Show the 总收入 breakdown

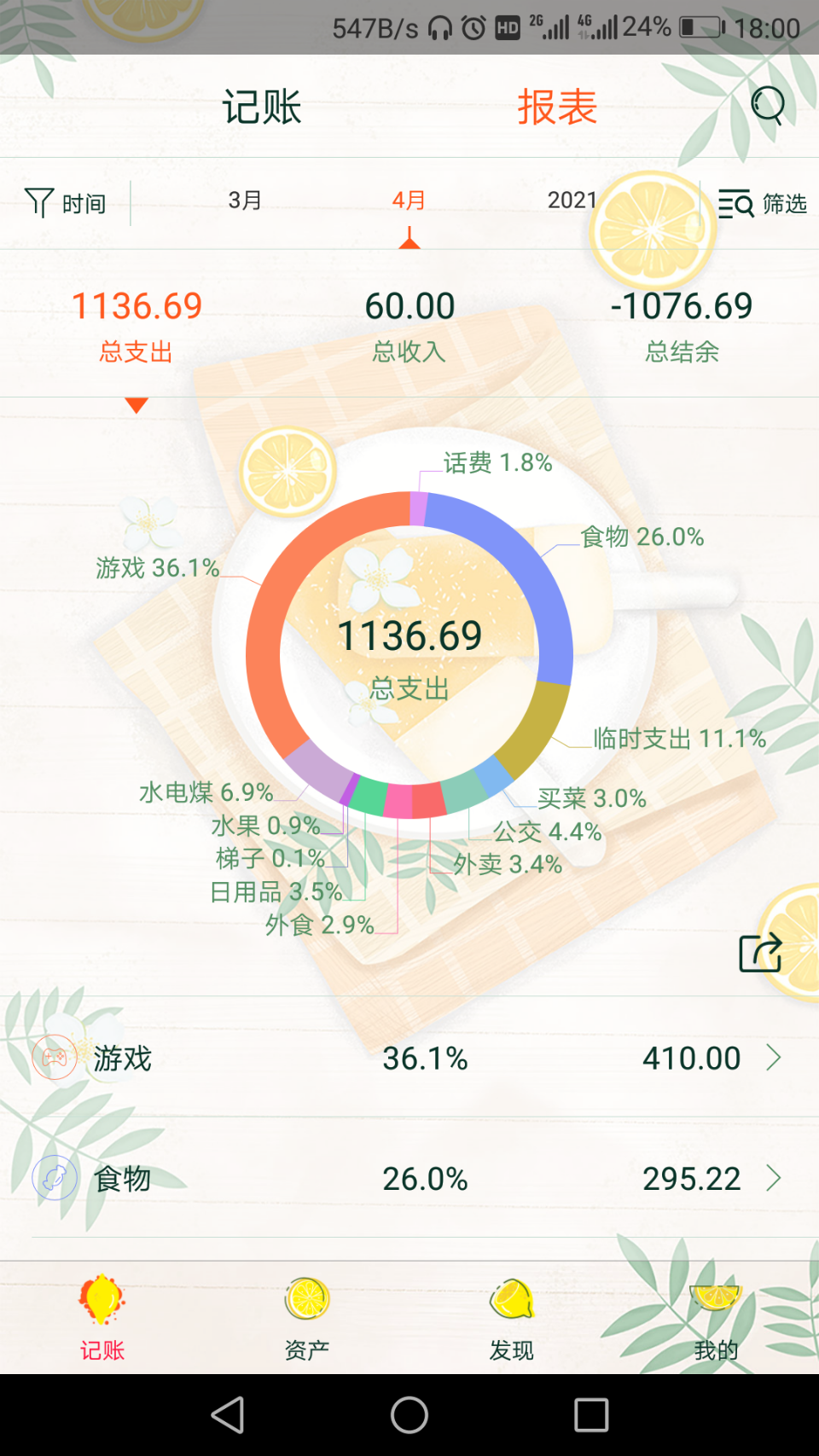(x=409, y=324)
